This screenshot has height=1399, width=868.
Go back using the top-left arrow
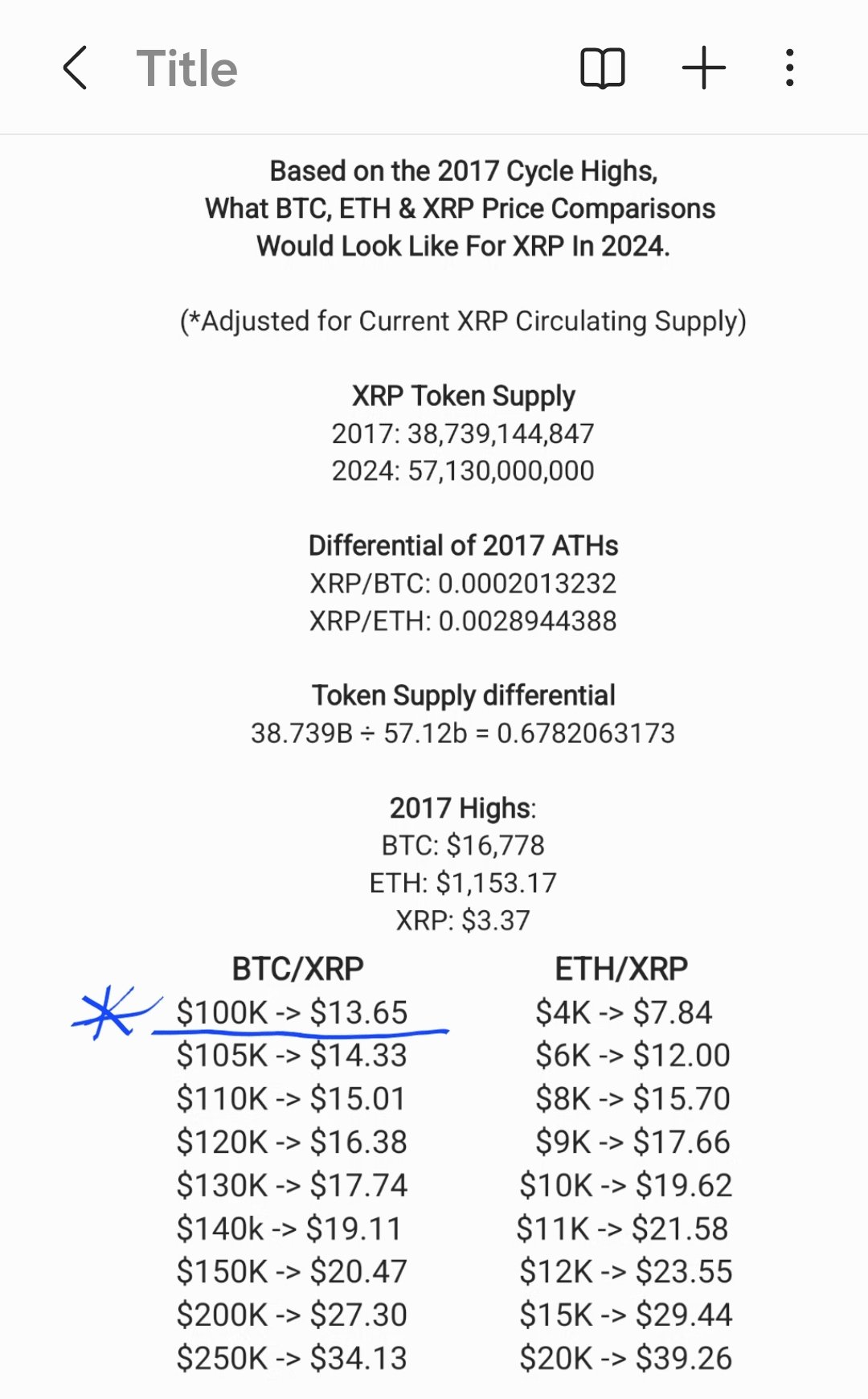(75, 68)
